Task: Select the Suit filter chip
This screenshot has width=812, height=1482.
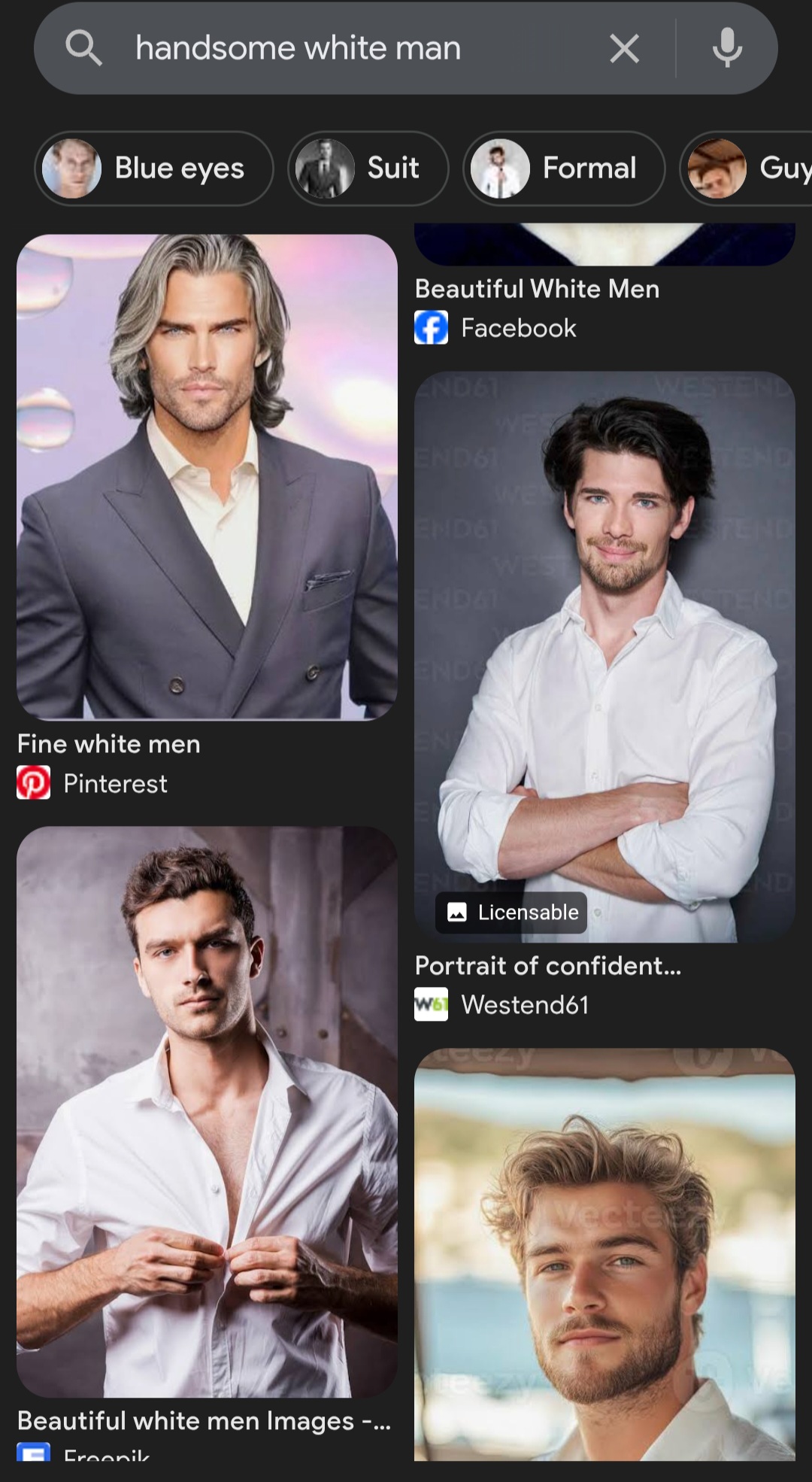Action: click(368, 169)
